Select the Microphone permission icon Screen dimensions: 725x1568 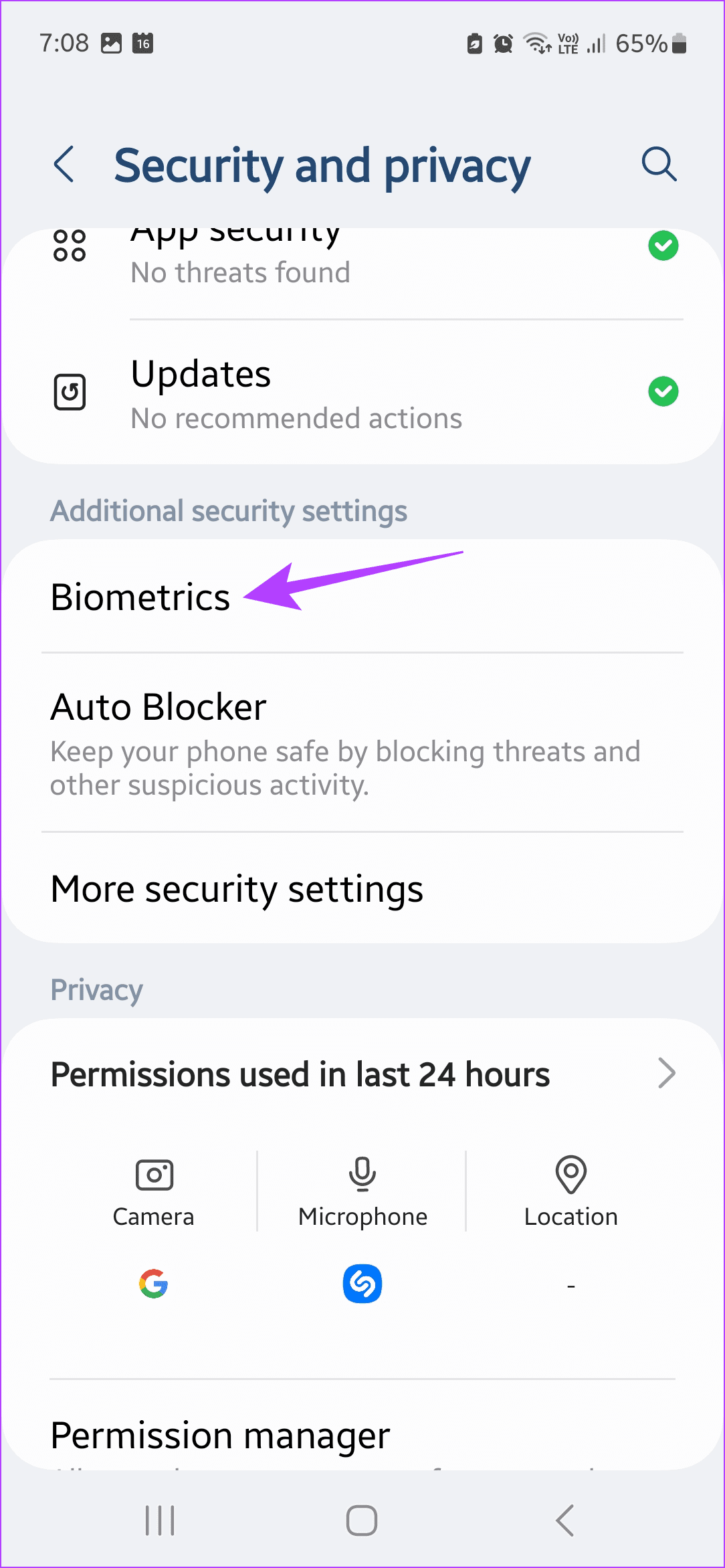click(x=362, y=1175)
